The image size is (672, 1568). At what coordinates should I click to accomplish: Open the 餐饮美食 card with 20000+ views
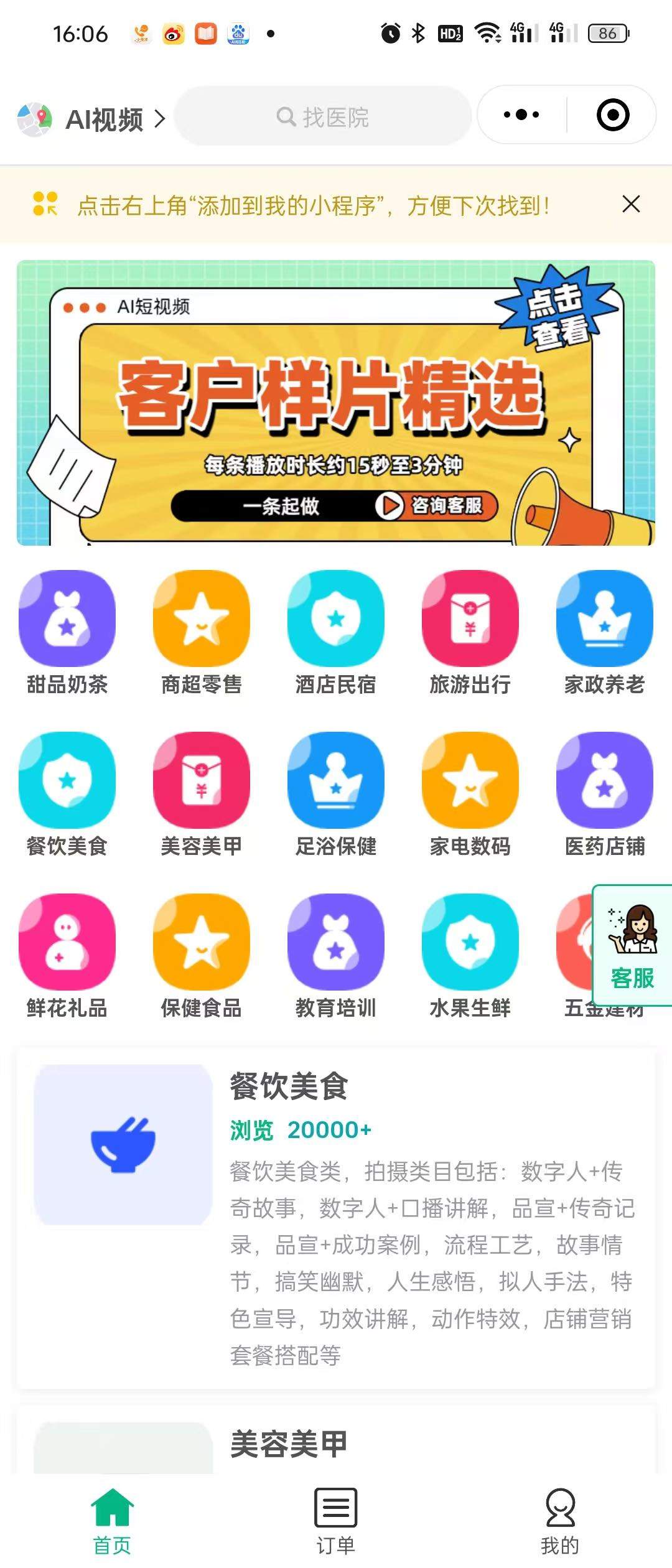tap(336, 1218)
